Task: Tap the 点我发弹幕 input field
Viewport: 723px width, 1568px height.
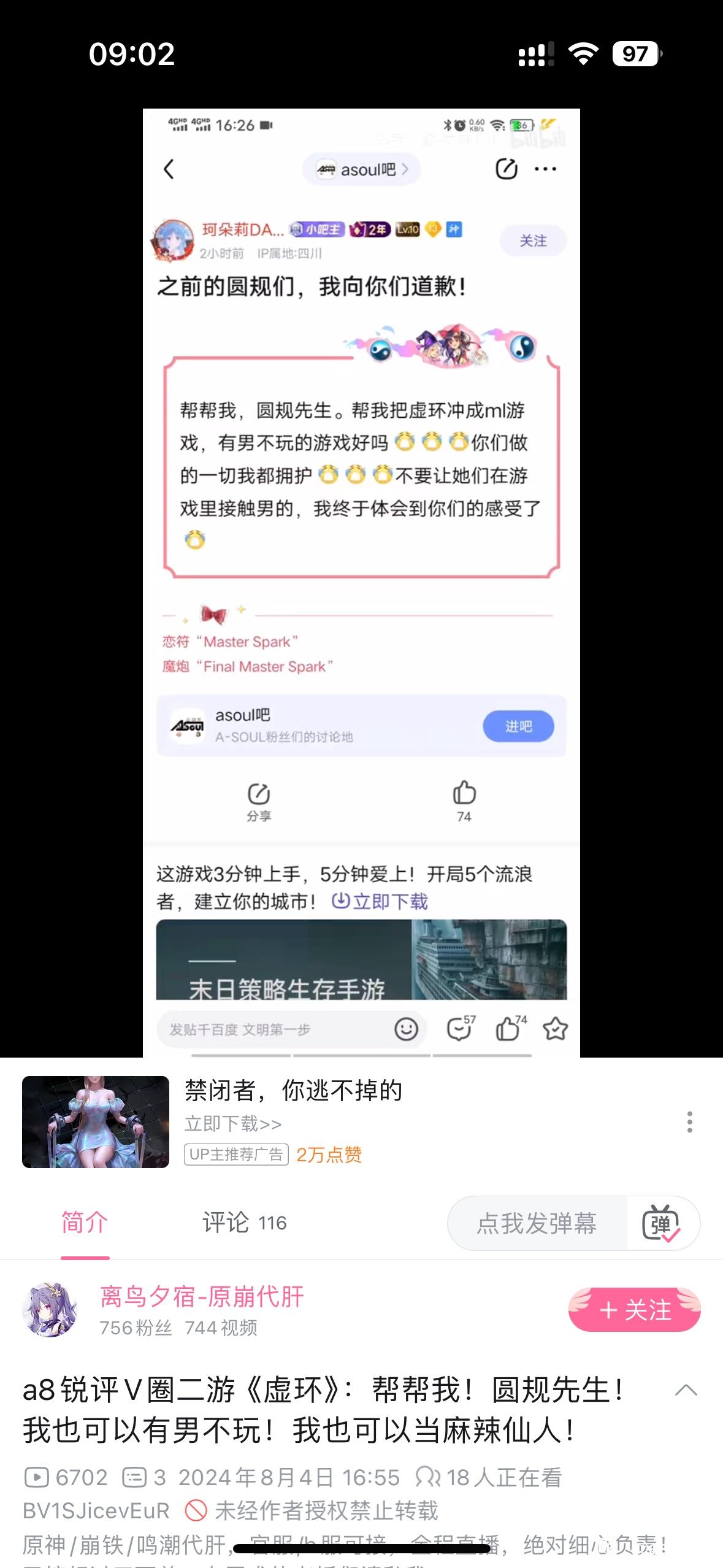Action: pos(537,1223)
